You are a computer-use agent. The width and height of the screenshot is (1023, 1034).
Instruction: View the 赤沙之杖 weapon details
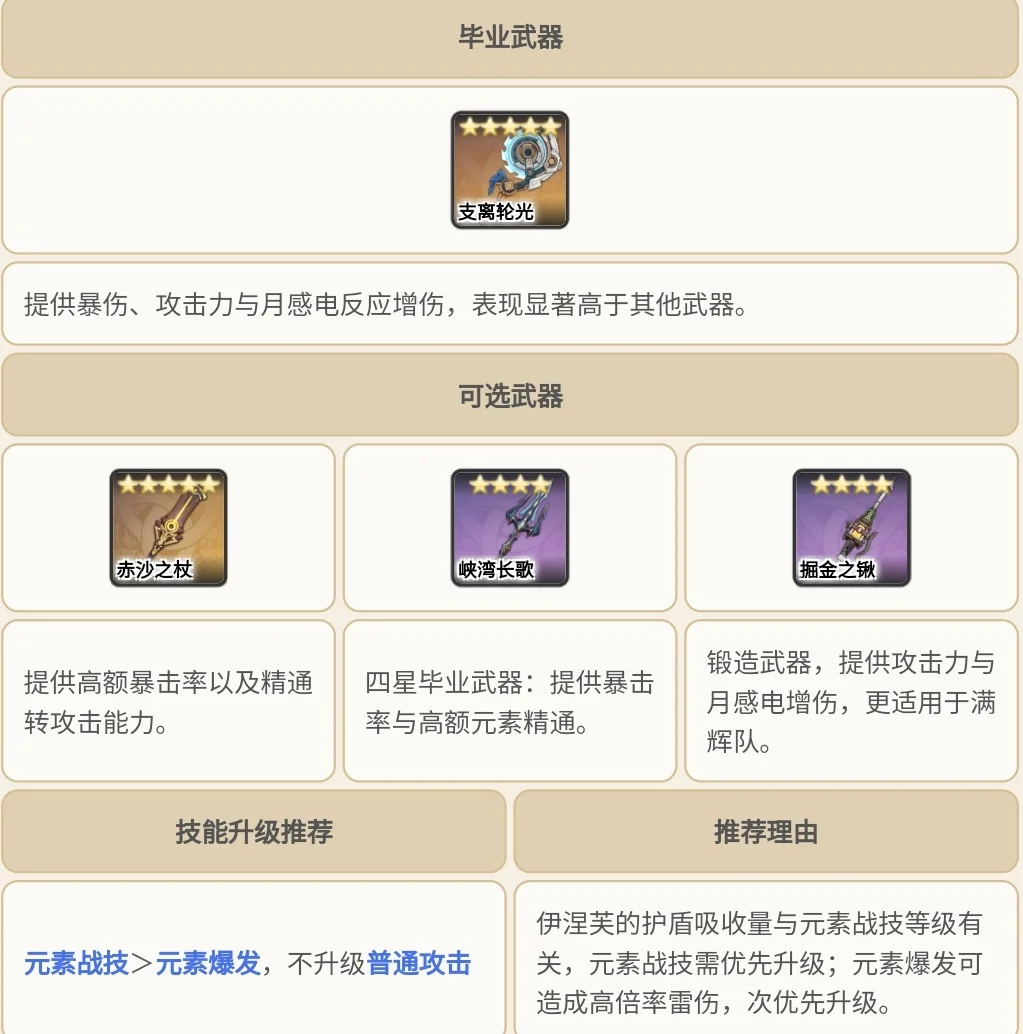coord(168,527)
